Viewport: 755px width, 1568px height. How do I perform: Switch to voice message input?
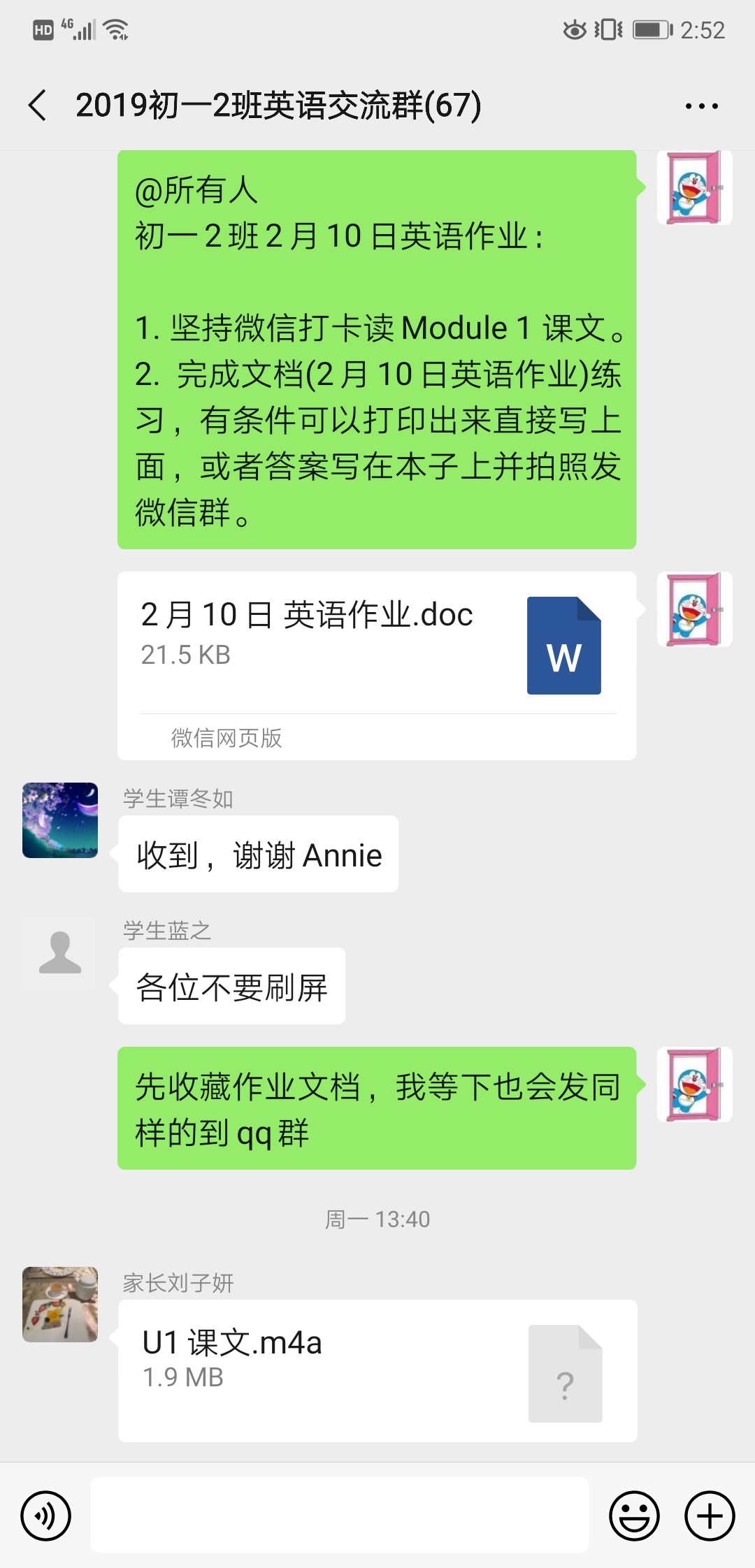[46, 1516]
